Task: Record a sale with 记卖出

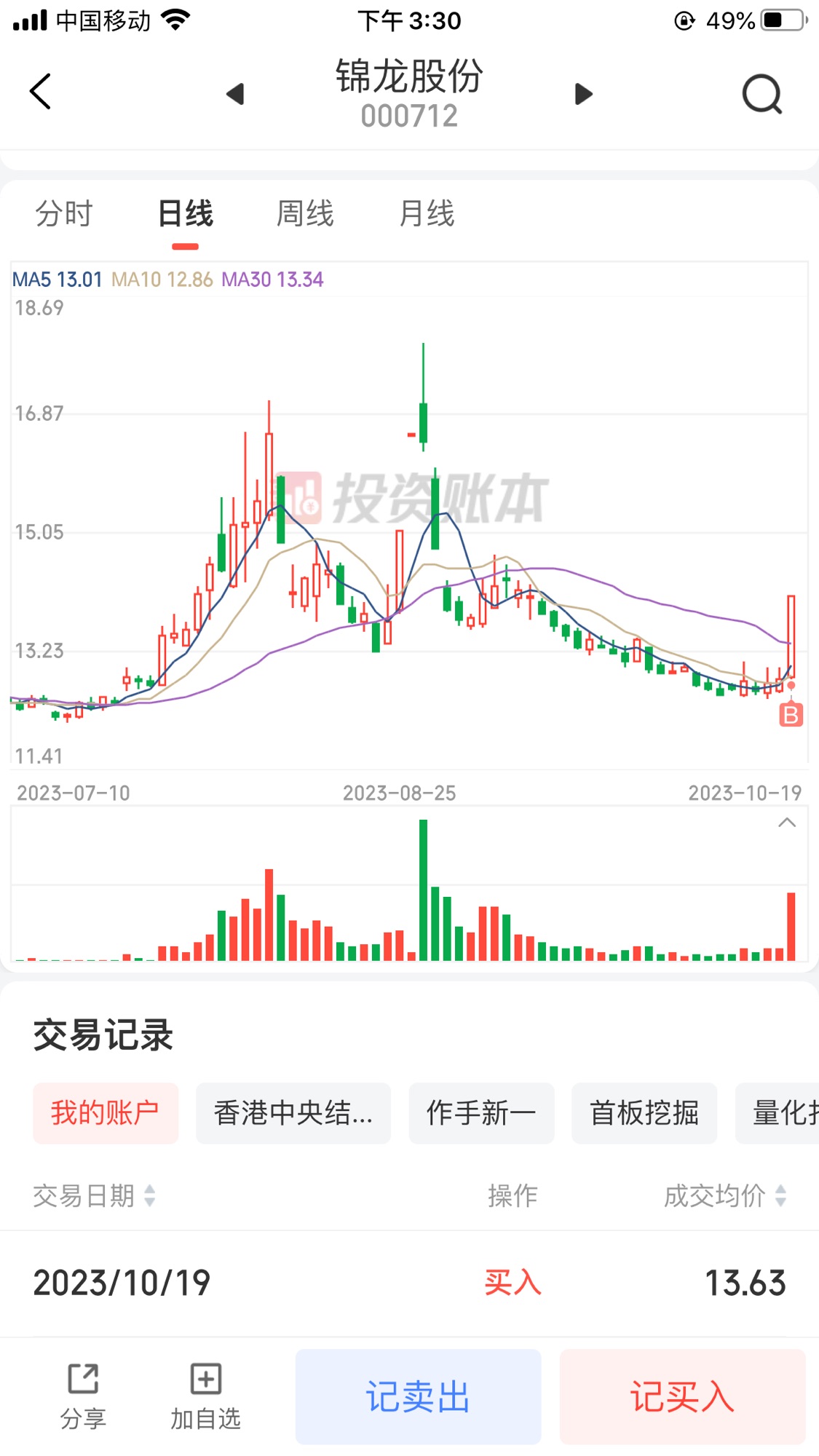Action: click(418, 1396)
